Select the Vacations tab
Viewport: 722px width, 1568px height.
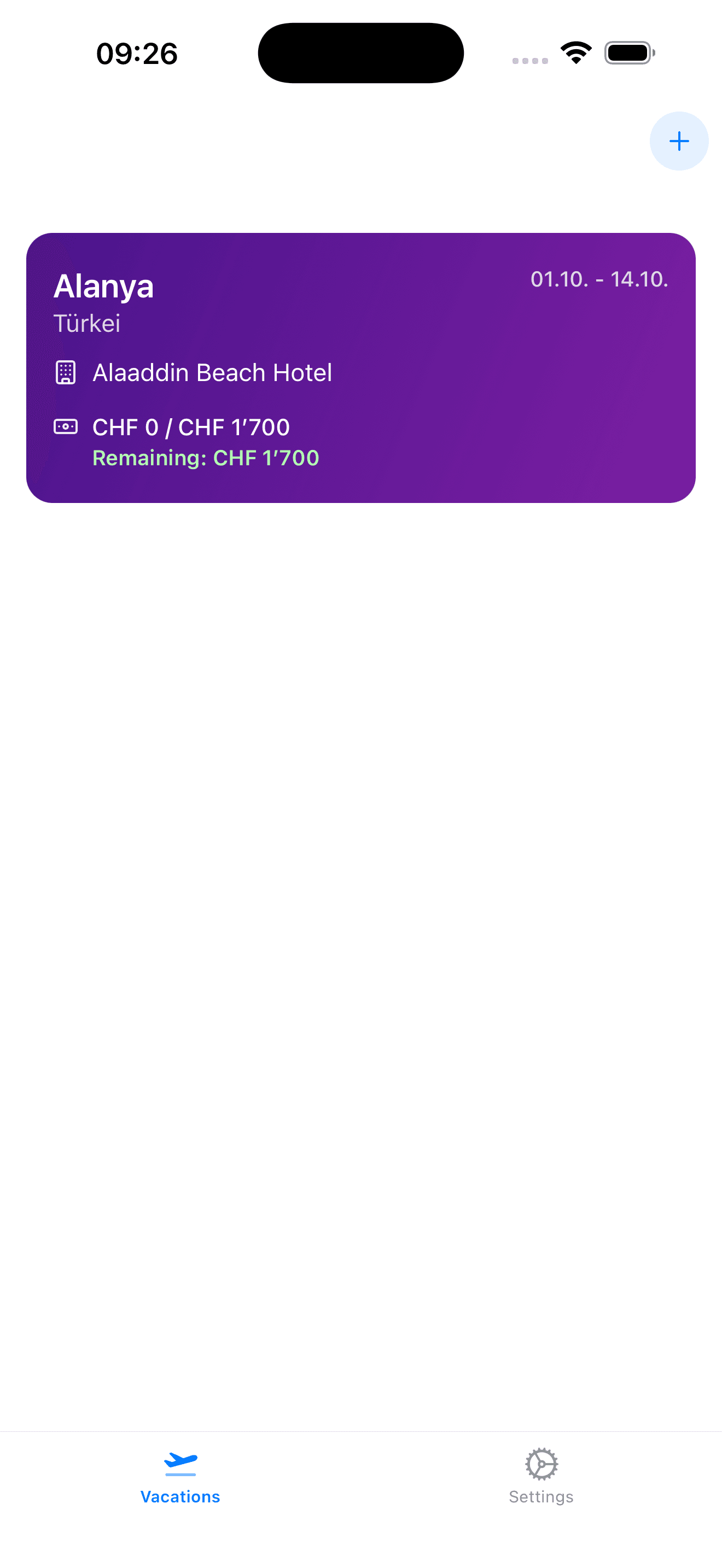click(x=180, y=1476)
